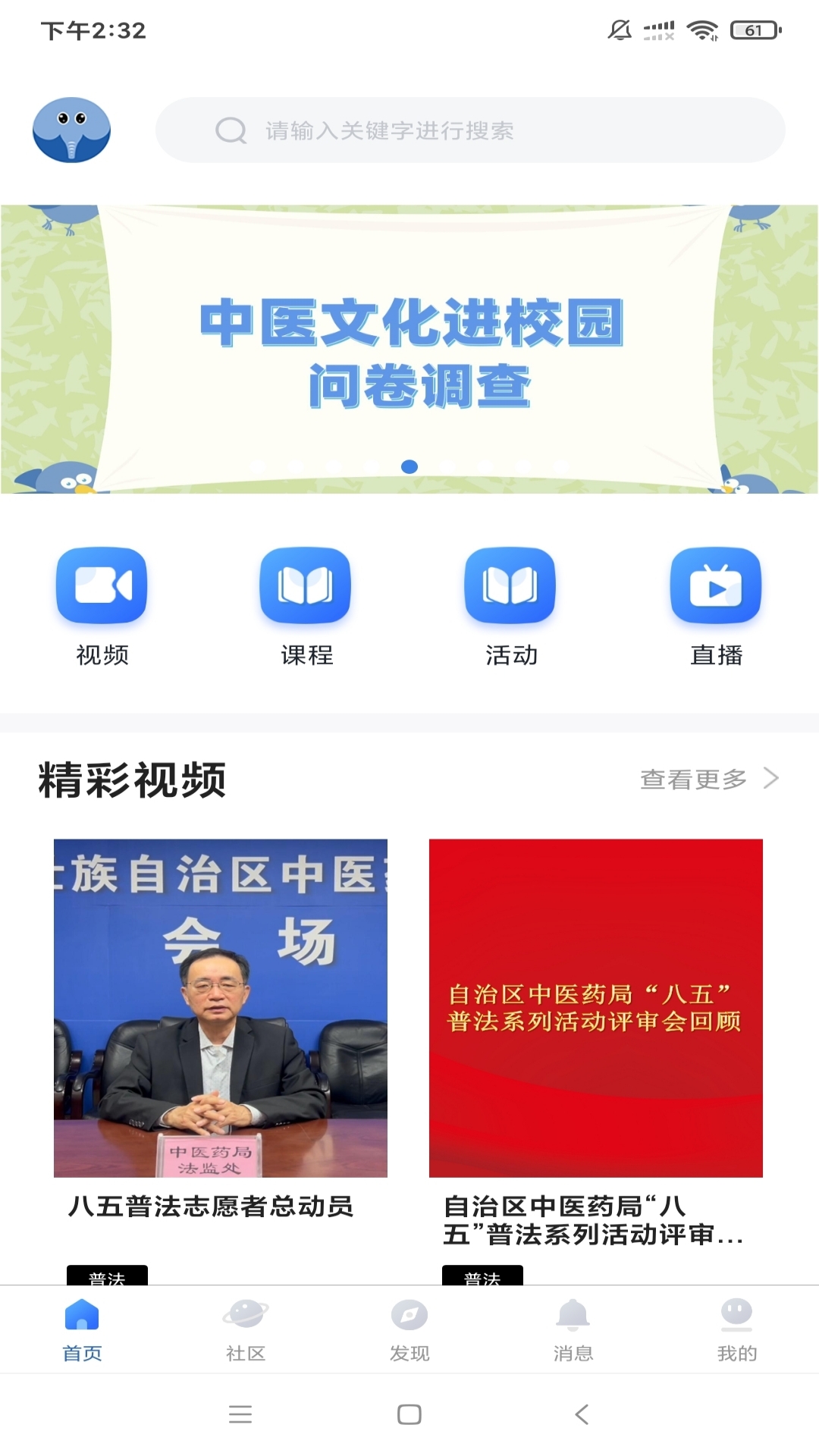Image resolution: width=819 pixels, height=1456 pixels.
Task: Tap 查看更多 for more videos
Action: (710, 779)
